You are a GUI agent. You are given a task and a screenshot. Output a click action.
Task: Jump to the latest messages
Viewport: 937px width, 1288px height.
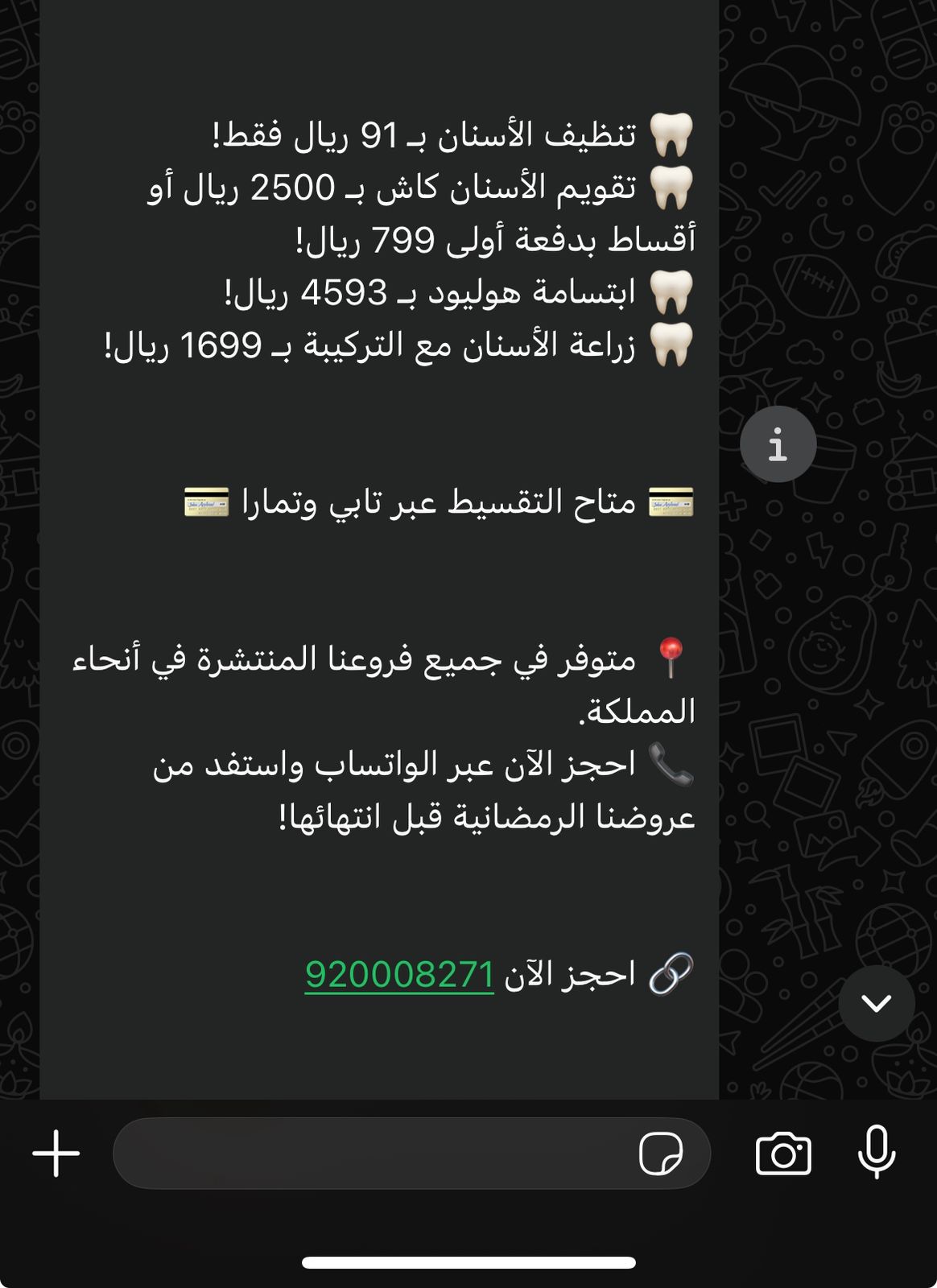pyautogui.click(x=876, y=1003)
